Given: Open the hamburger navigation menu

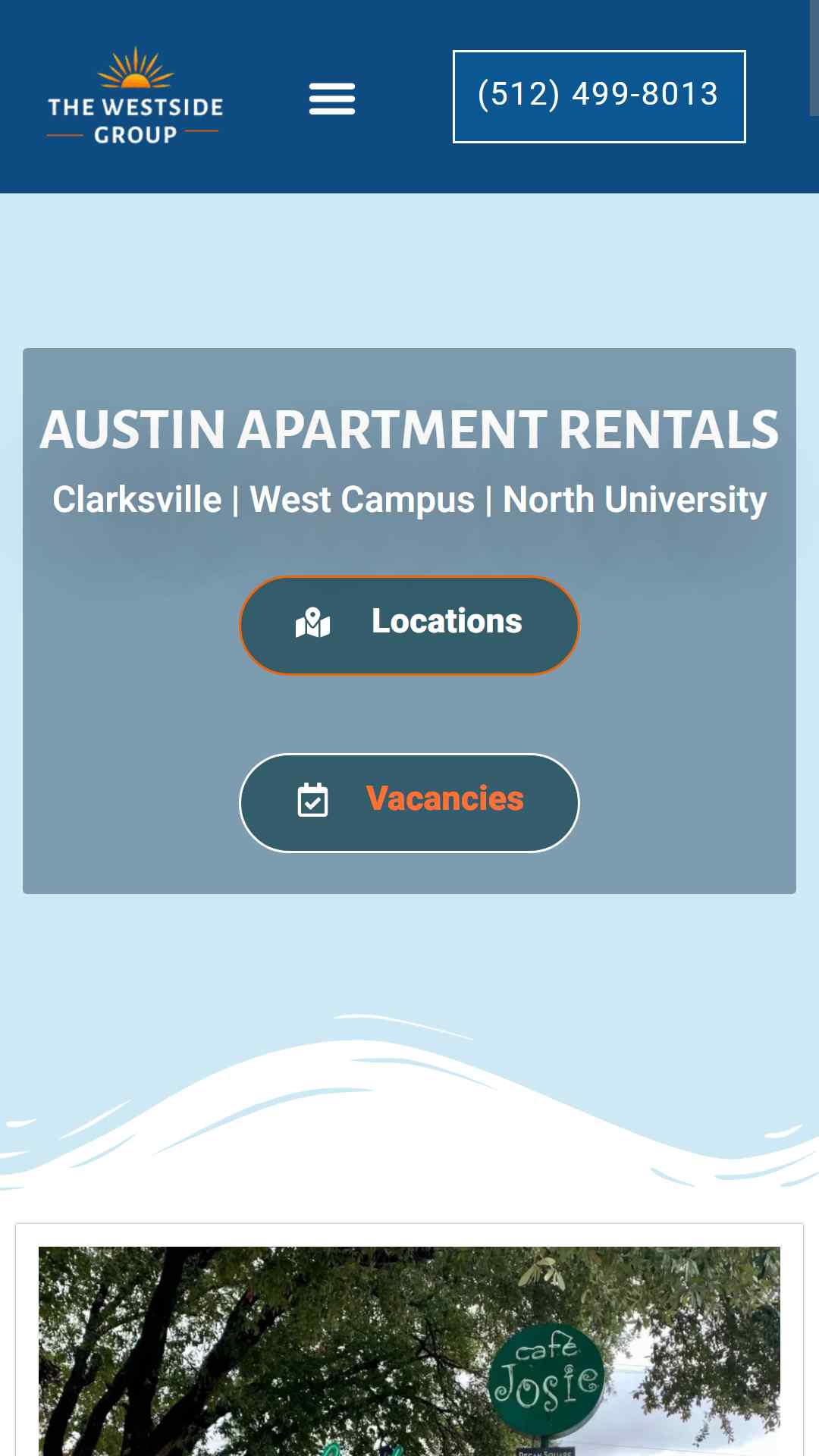Looking at the screenshot, I should click(332, 99).
